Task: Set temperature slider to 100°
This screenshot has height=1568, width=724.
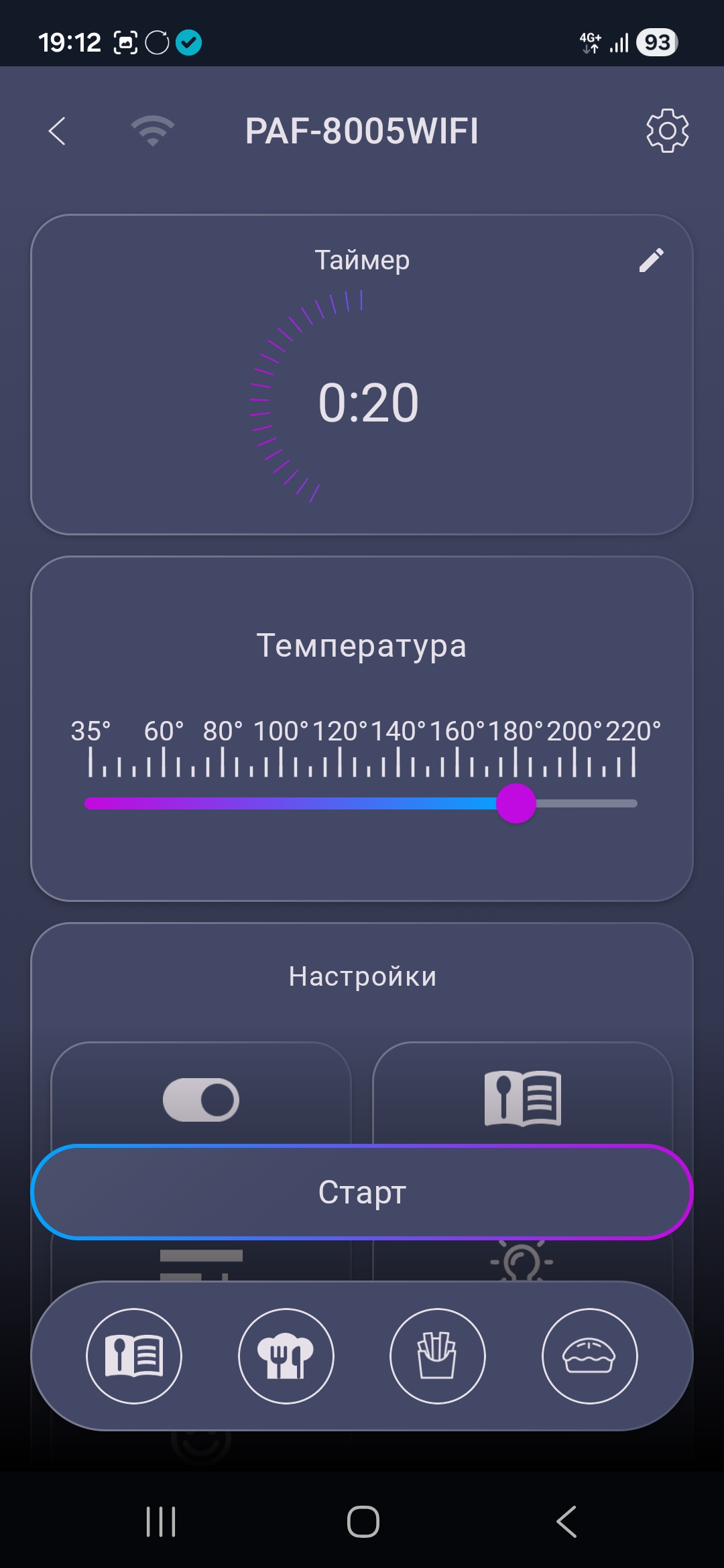Action: [281, 803]
